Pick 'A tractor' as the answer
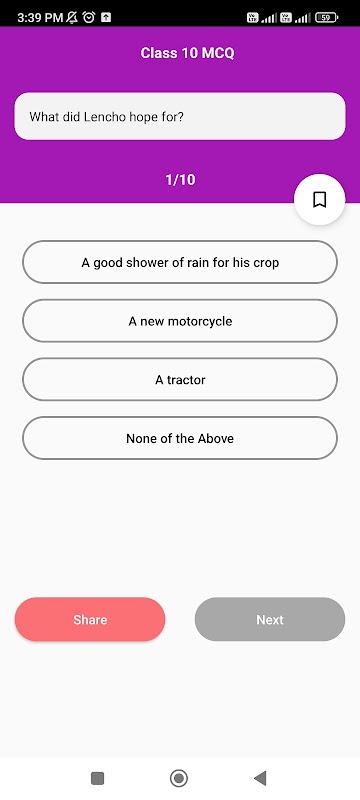This screenshot has height=800, width=360. [x=180, y=380]
